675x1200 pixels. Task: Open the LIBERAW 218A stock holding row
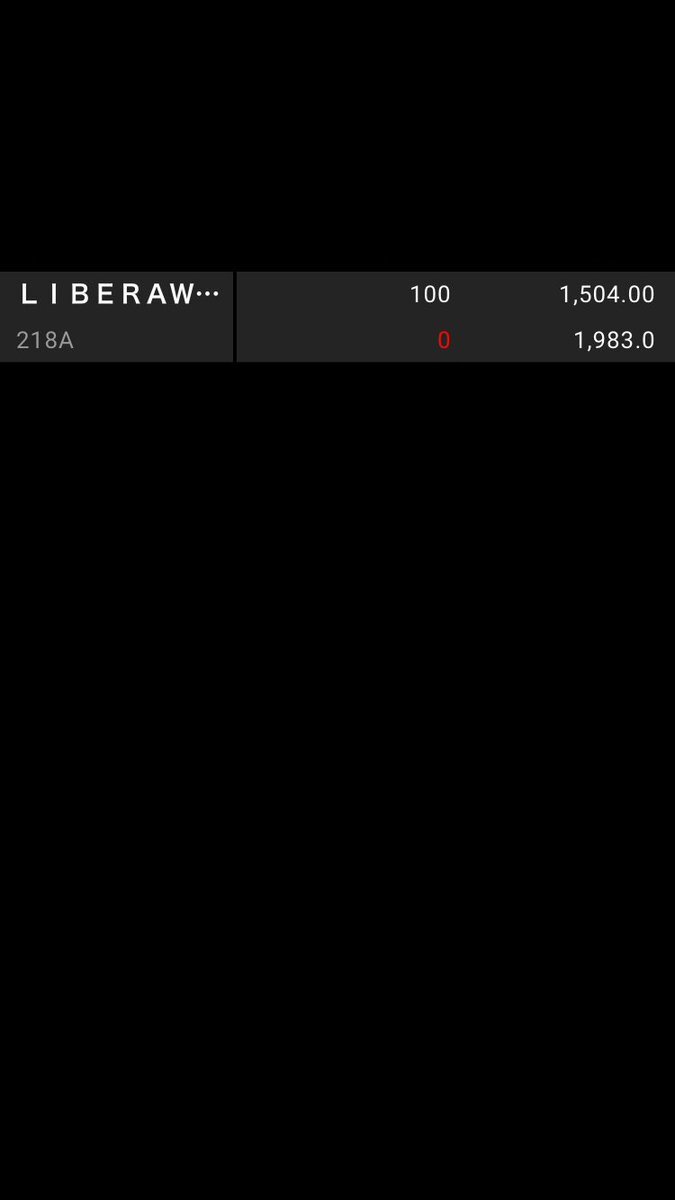click(x=337, y=316)
